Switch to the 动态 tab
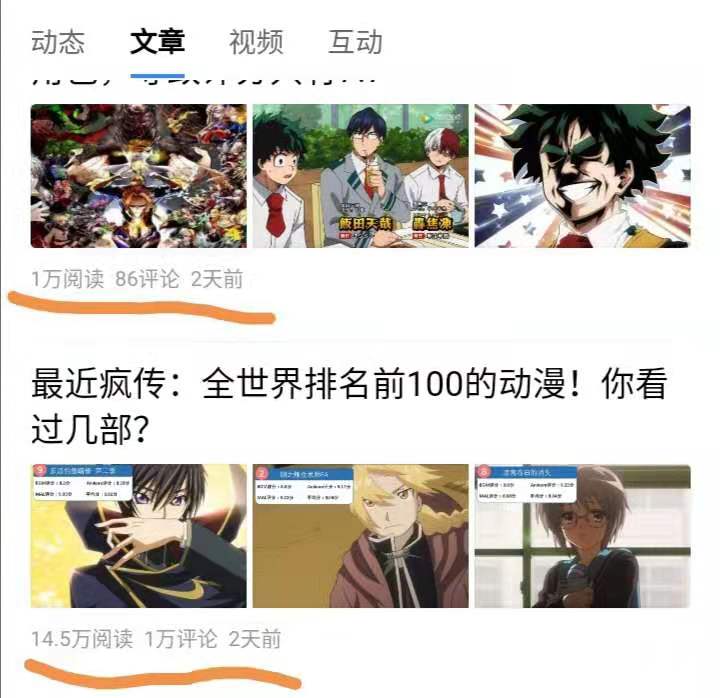The height and width of the screenshot is (698, 720). point(58,42)
